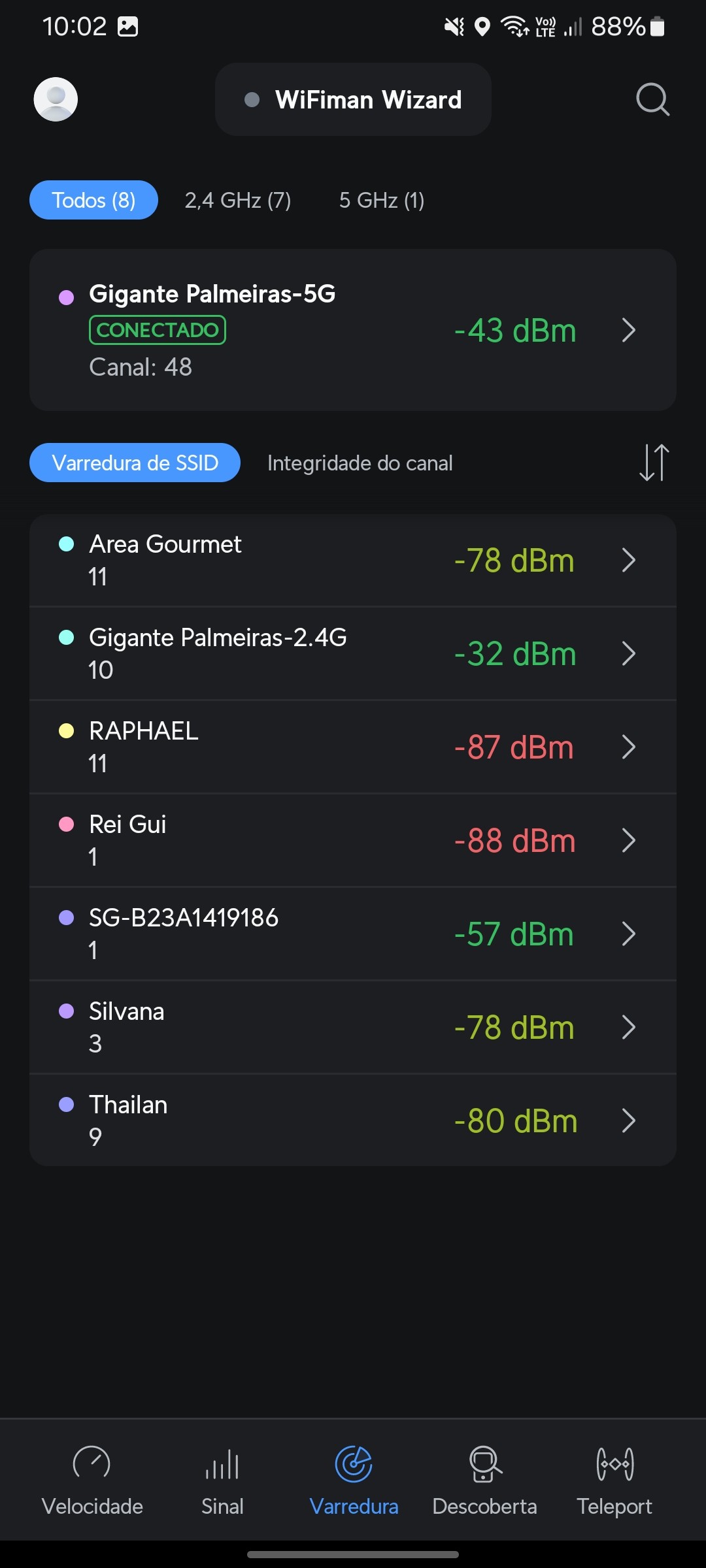
Task: Open Area Gourmet network details
Action: click(353, 561)
